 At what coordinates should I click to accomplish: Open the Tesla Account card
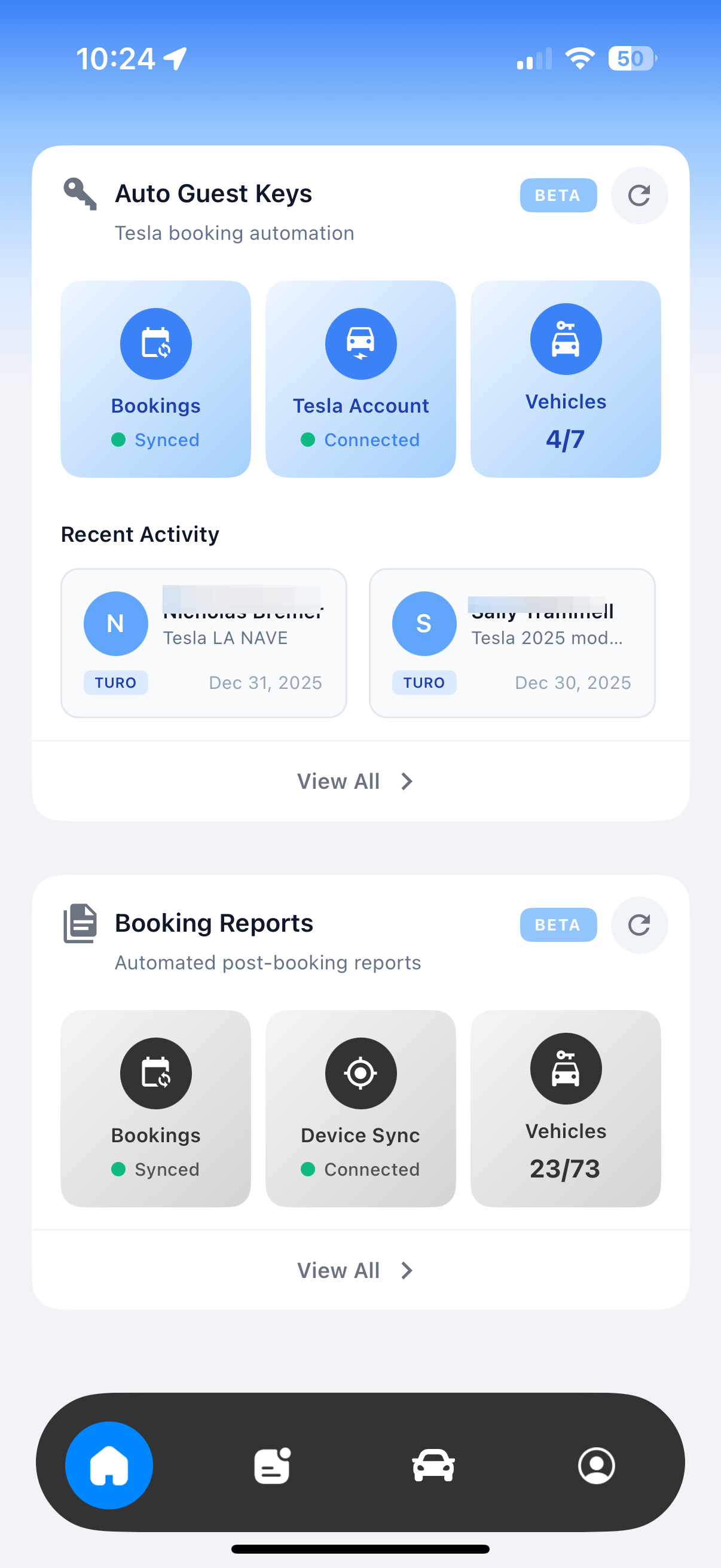click(x=360, y=379)
